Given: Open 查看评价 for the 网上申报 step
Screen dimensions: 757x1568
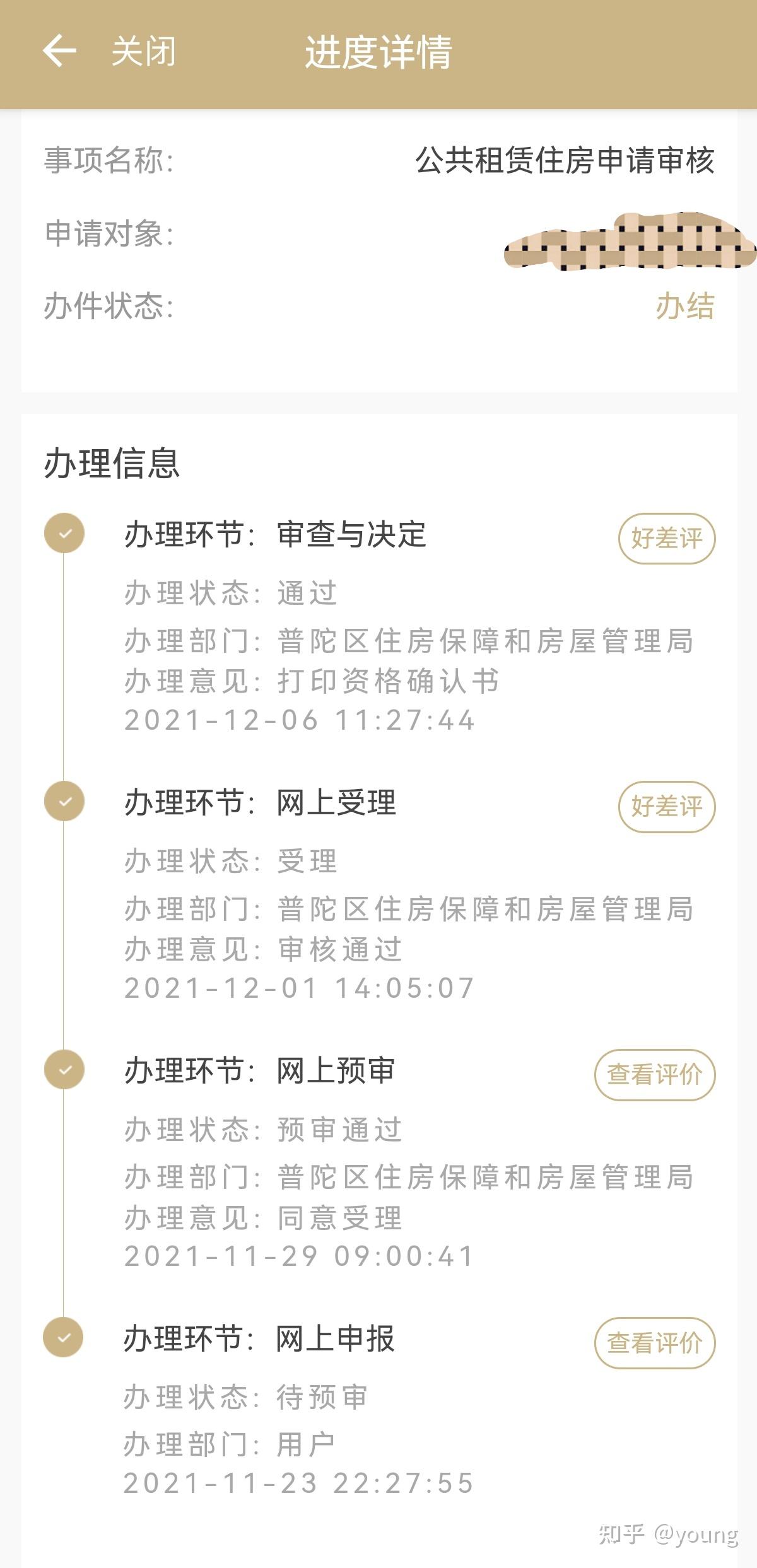Looking at the screenshot, I should (655, 1343).
